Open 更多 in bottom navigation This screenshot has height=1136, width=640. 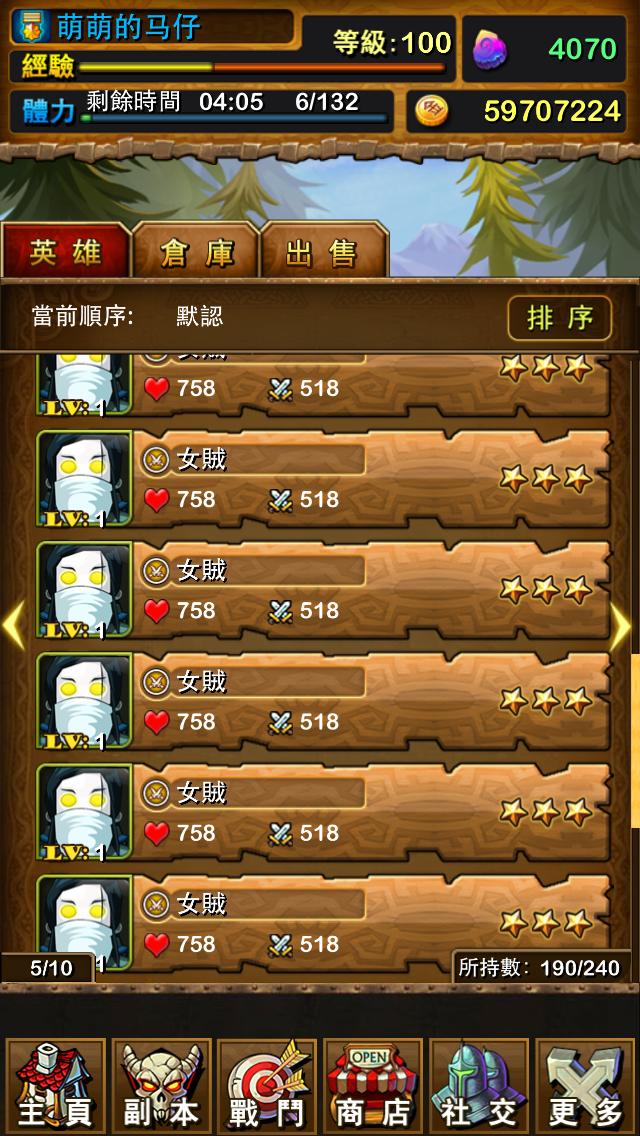[x=585, y=1085]
